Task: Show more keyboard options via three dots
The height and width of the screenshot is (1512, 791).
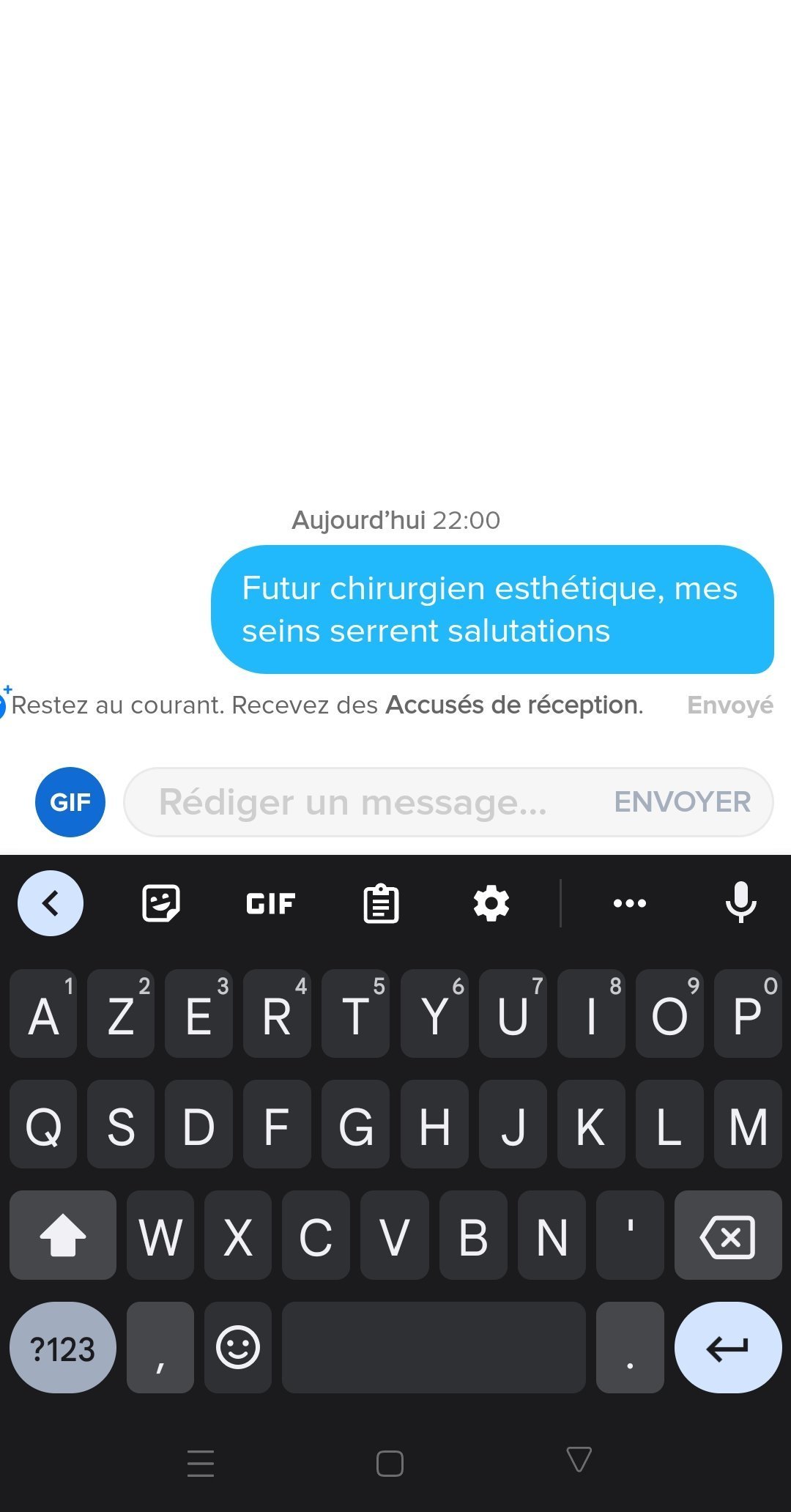Action: (x=630, y=903)
